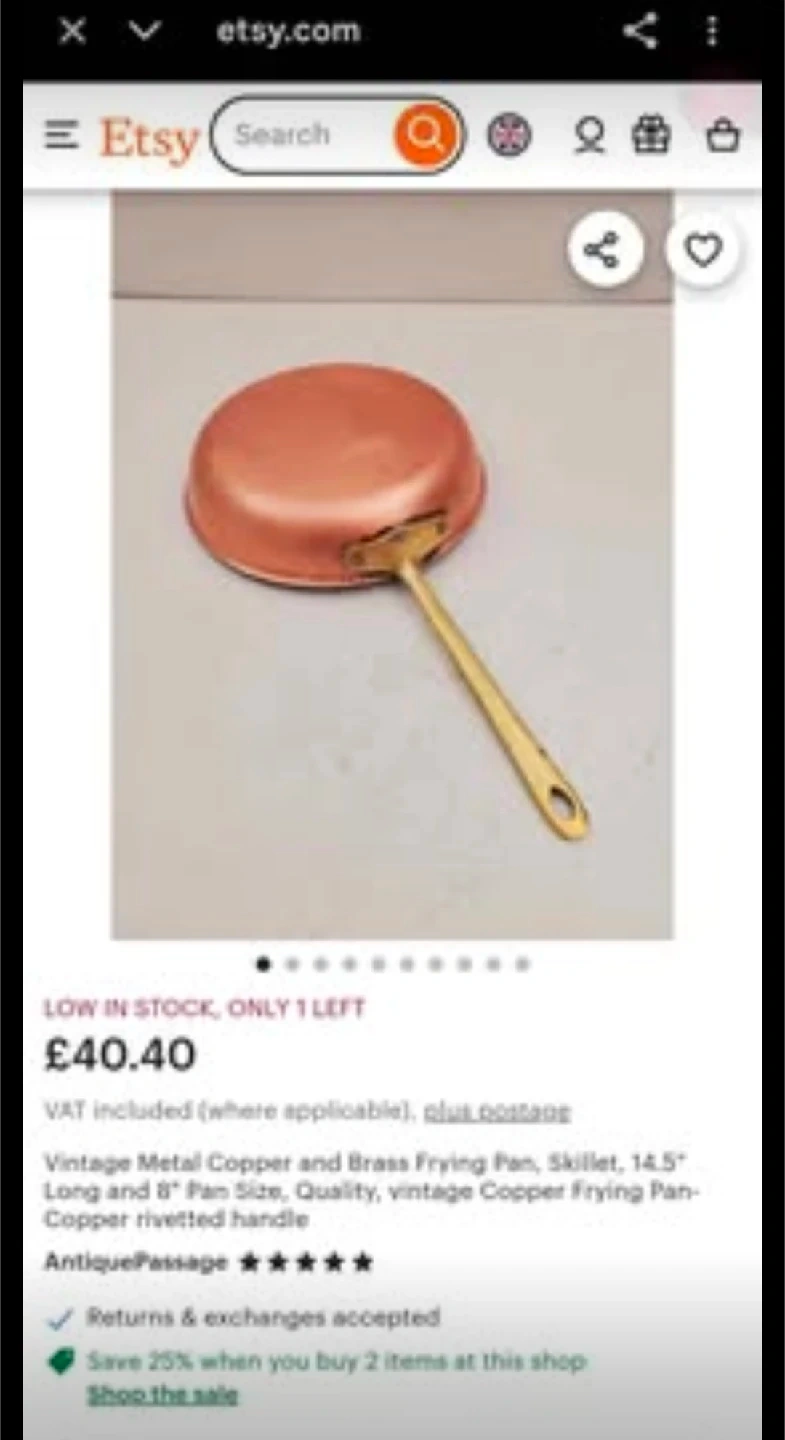Open the gift icon in header
Screen dimensions: 785x1440
coord(651,136)
